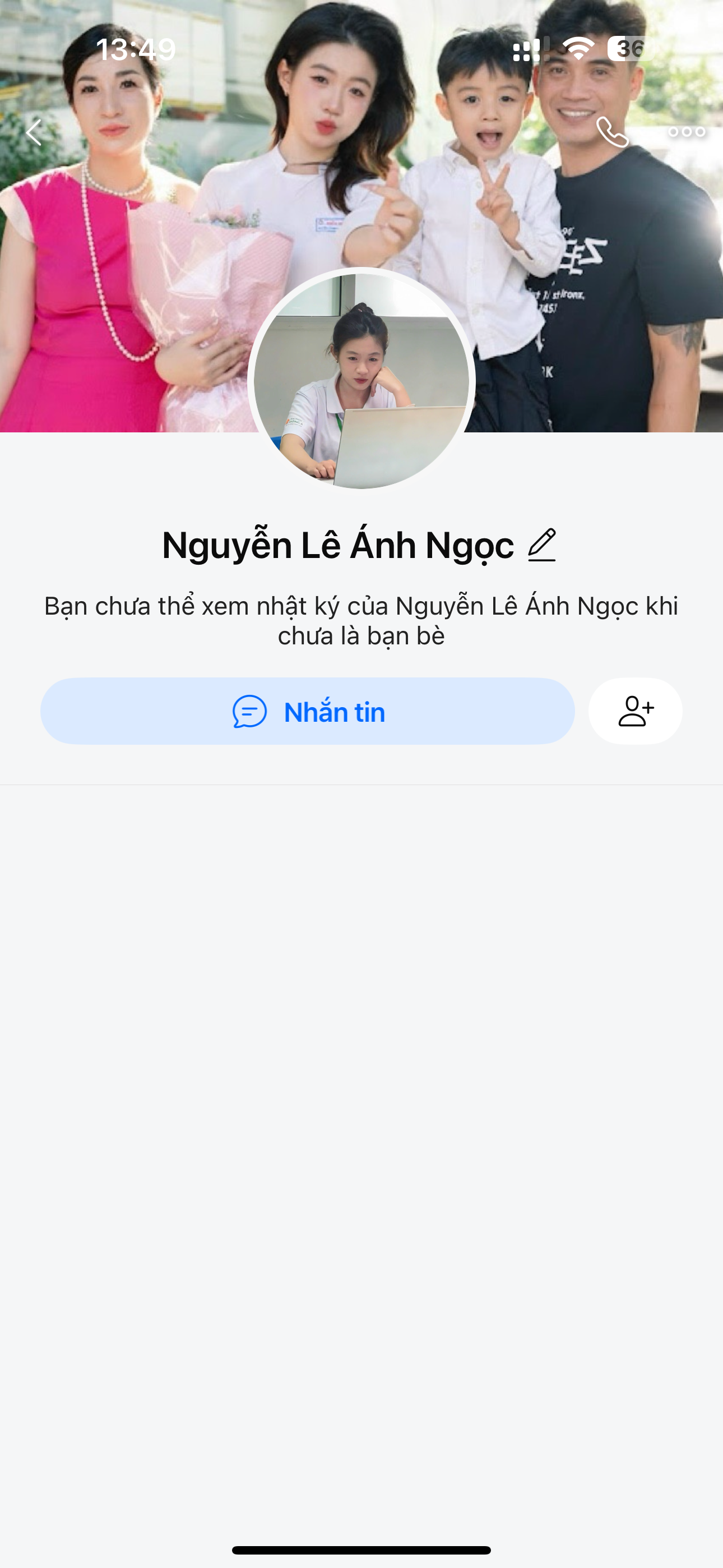View the round profile avatar photo
Screen dimensions: 723x1568
click(361, 381)
